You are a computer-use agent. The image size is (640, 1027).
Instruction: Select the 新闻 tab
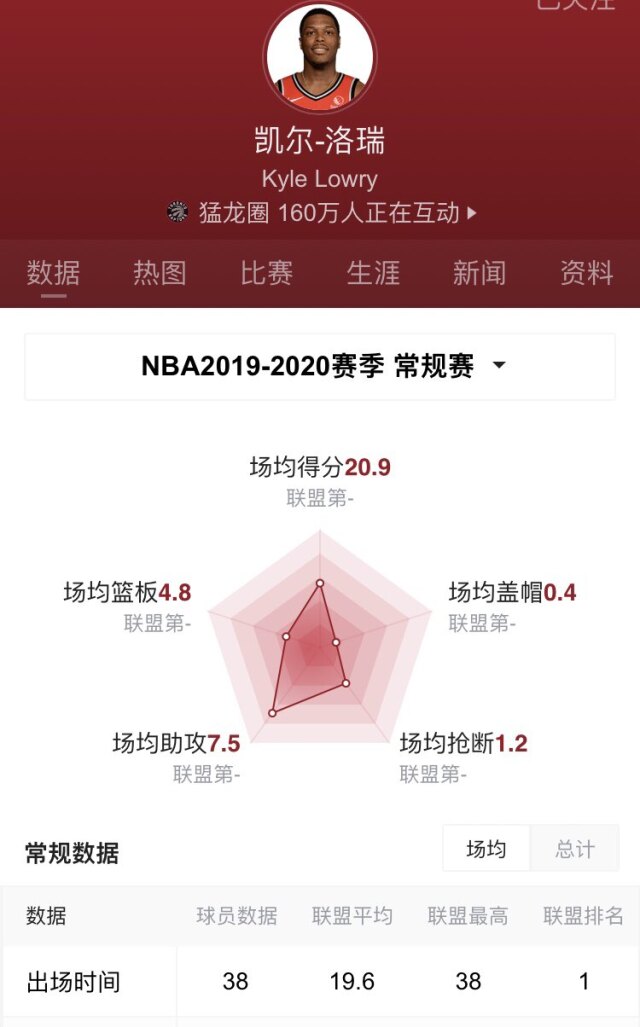click(x=479, y=273)
